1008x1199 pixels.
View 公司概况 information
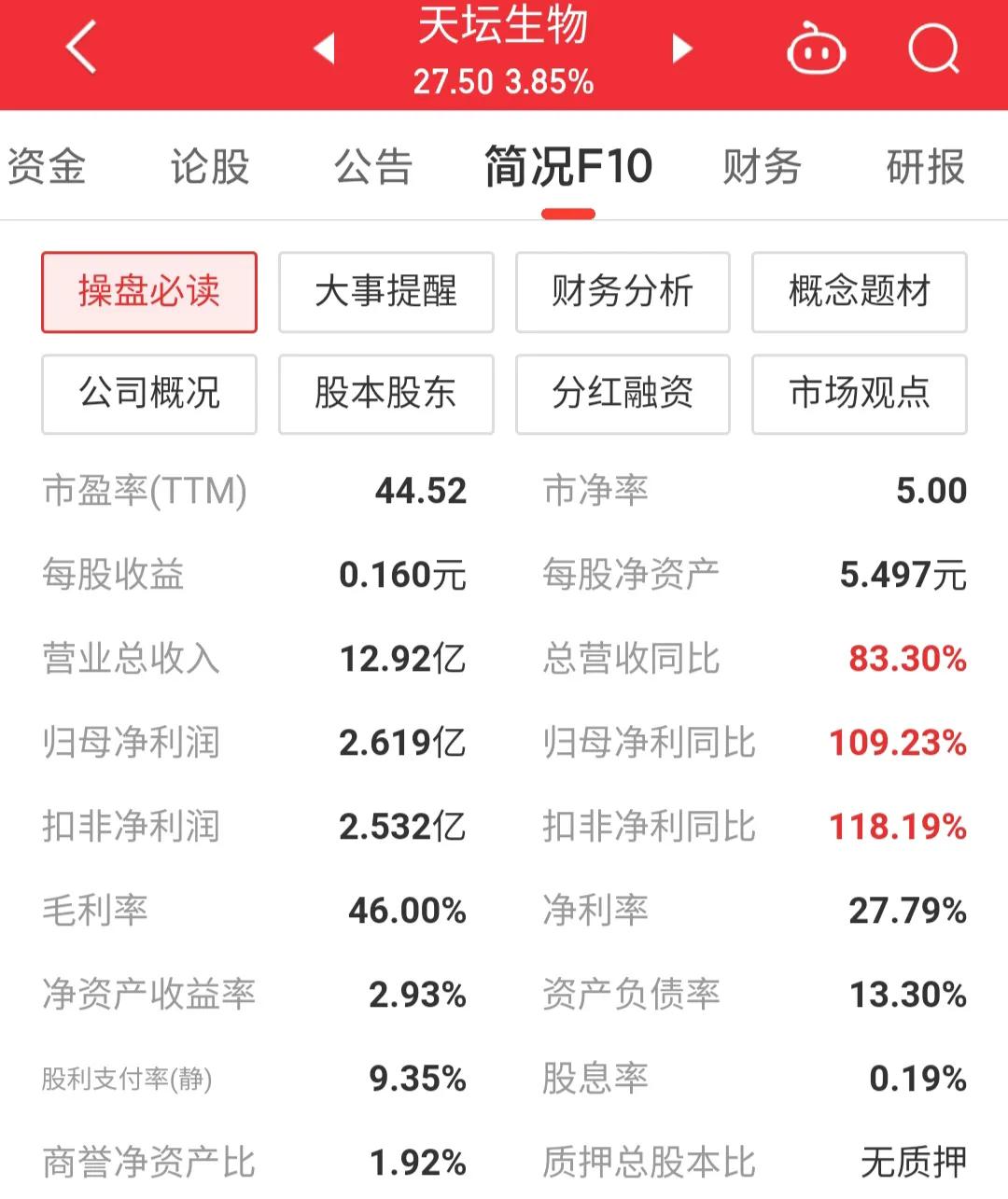pyautogui.click(x=149, y=394)
